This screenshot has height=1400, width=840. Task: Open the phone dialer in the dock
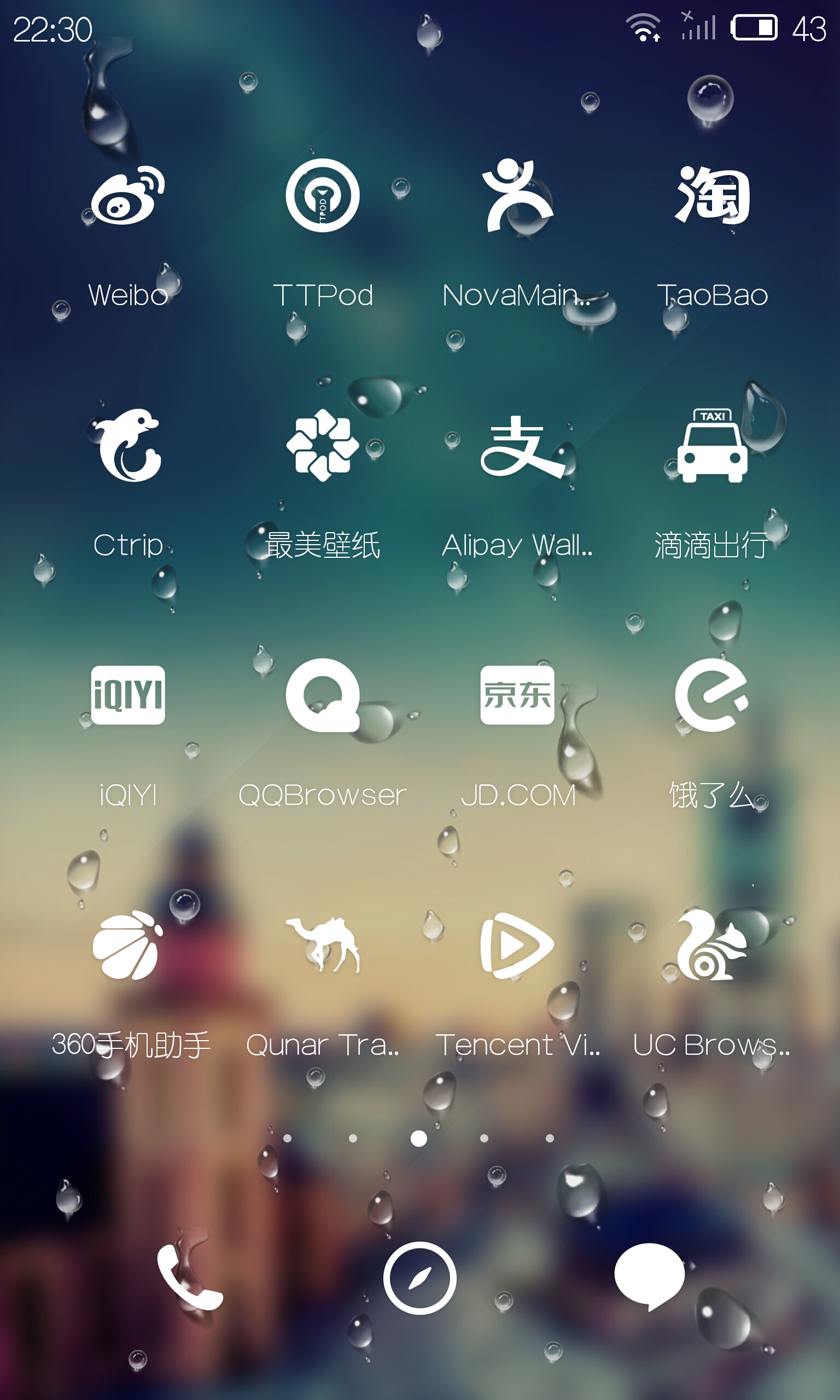pyautogui.click(x=190, y=1277)
